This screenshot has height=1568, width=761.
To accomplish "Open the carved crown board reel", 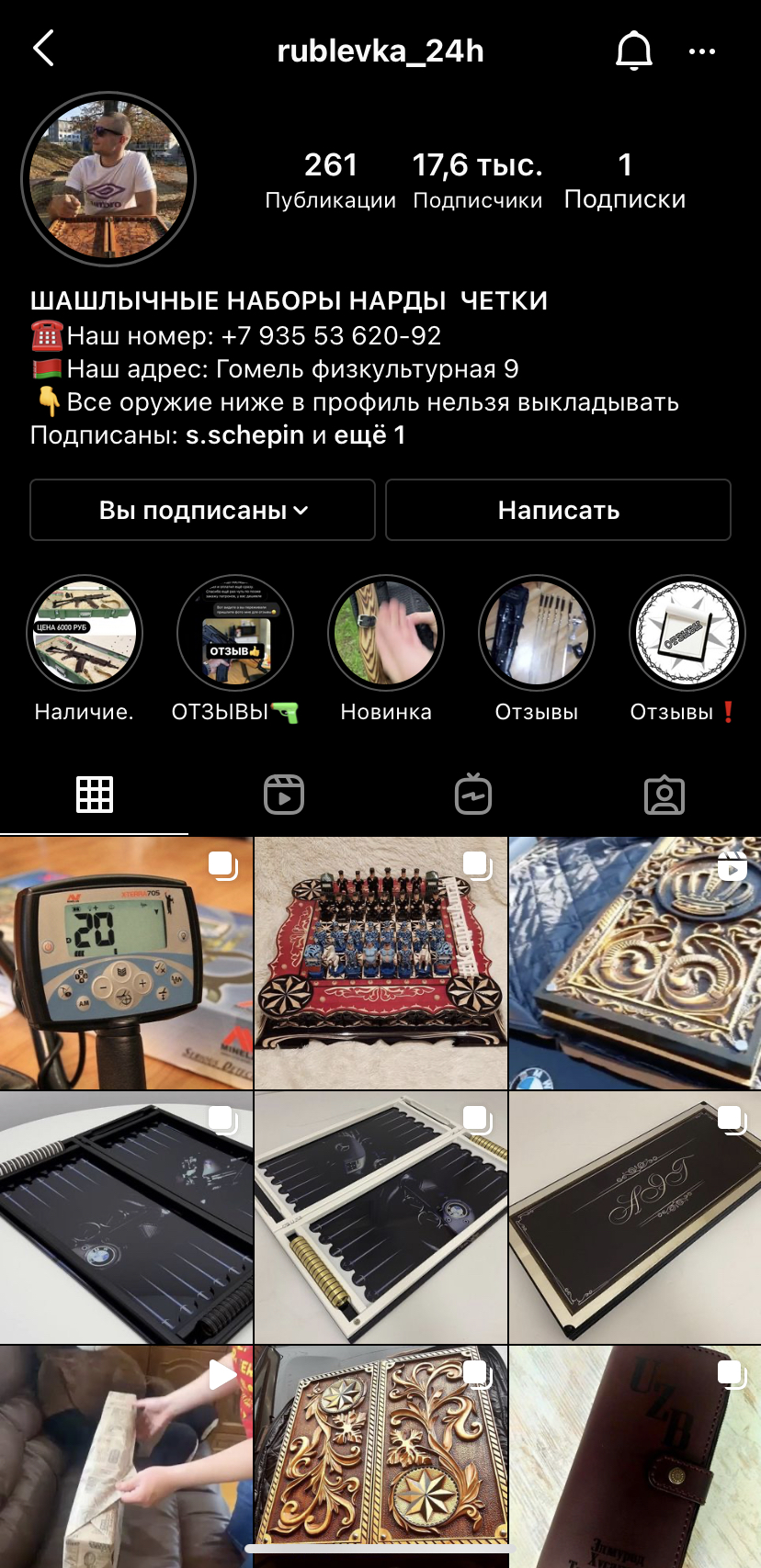I will tap(635, 963).
